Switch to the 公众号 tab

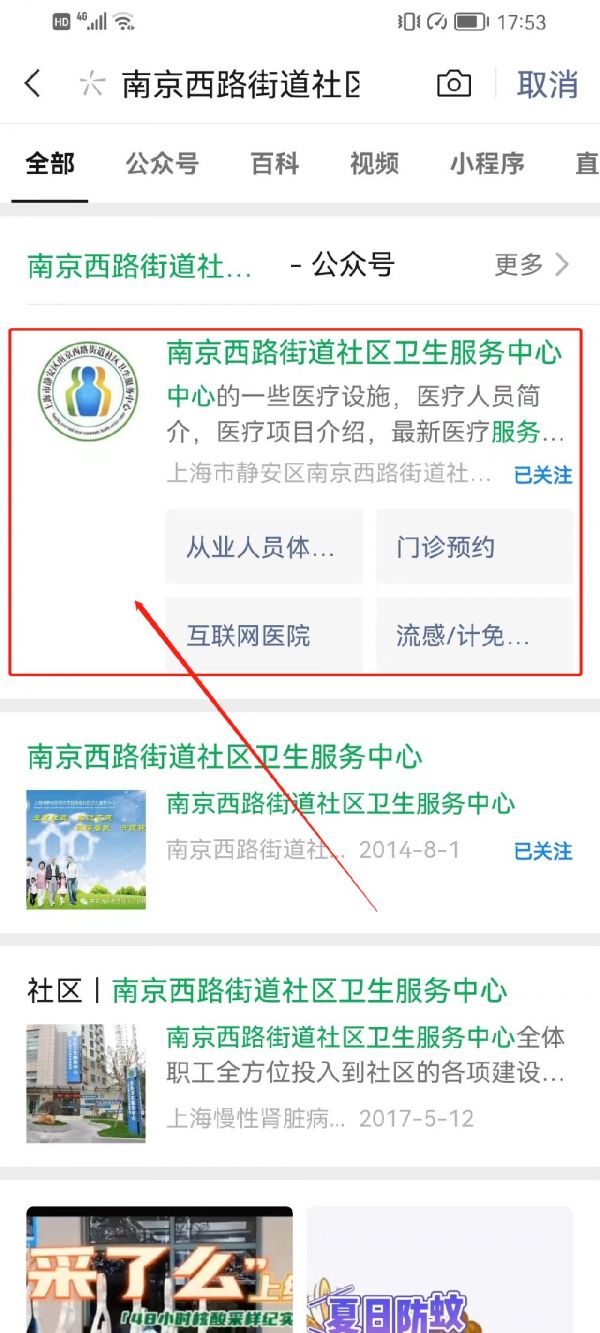pyautogui.click(x=162, y=163)
